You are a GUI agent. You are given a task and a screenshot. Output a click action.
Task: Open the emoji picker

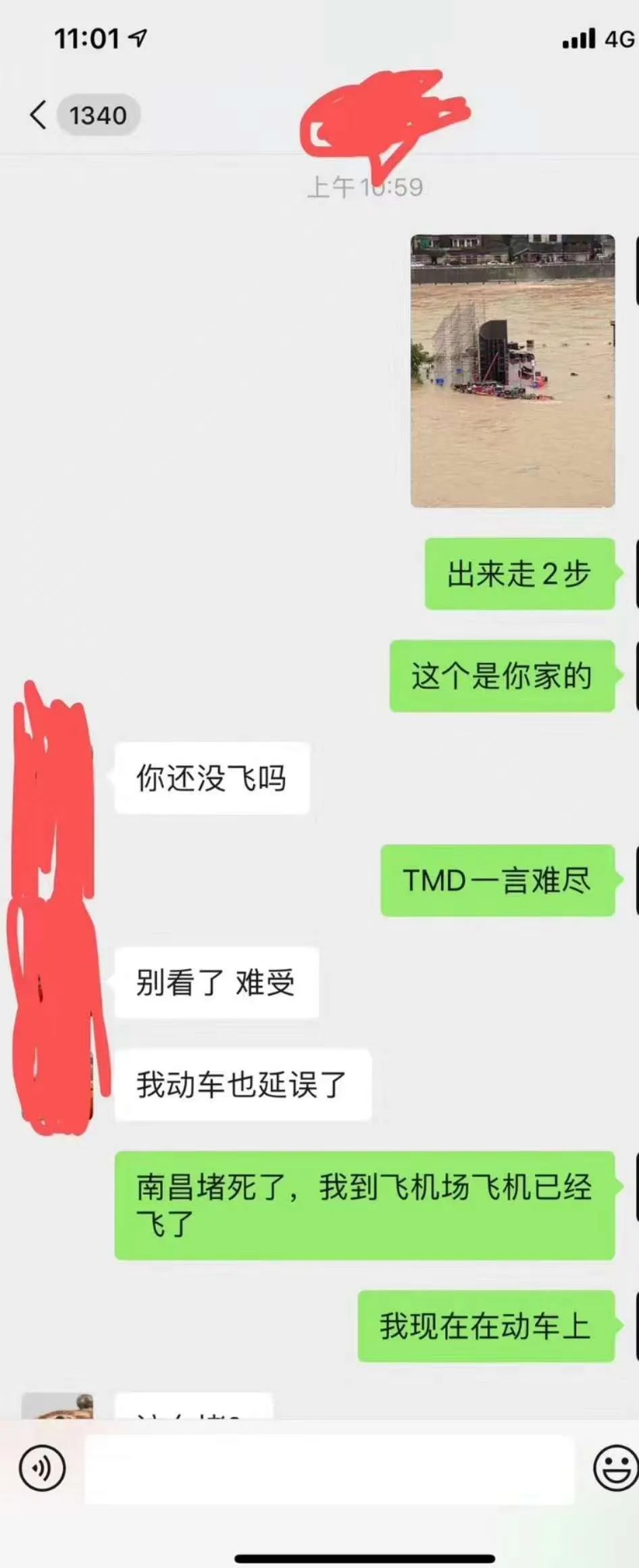pyautogui.click(x=614, y=1468)
